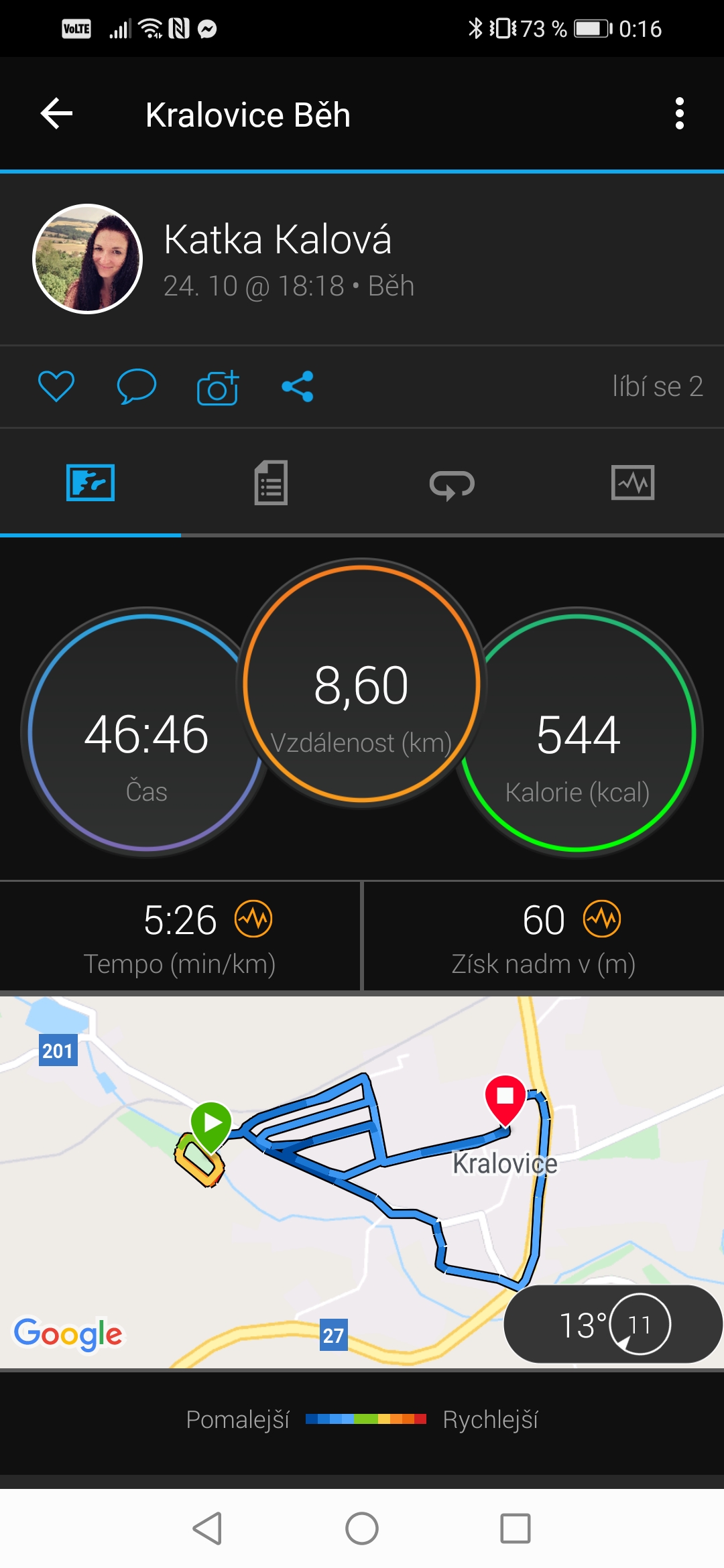
Task: Switch to the laps tab
Action: pos(452,484)
